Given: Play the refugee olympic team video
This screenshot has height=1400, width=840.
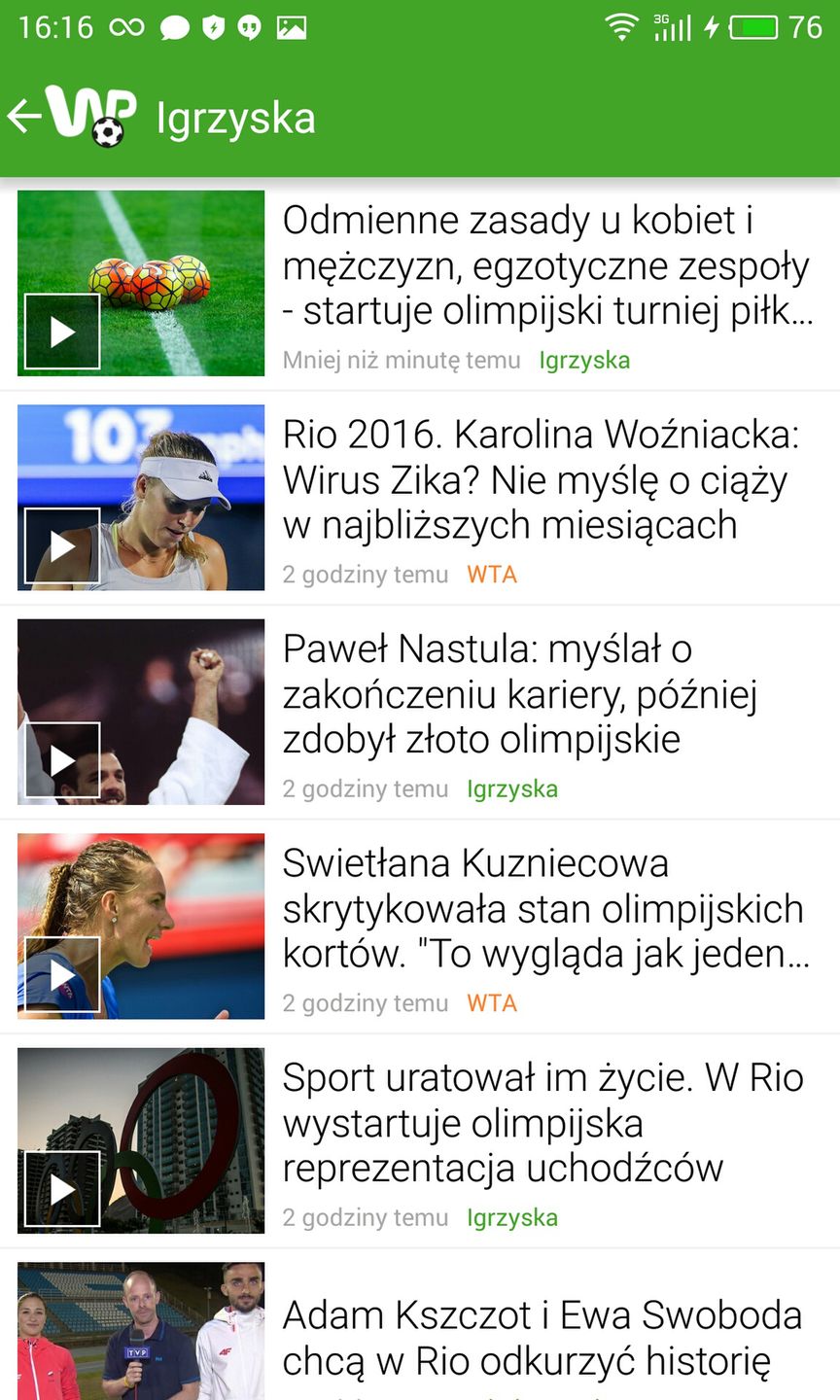Looking at the screenshot, I should tap(61, 1187).
